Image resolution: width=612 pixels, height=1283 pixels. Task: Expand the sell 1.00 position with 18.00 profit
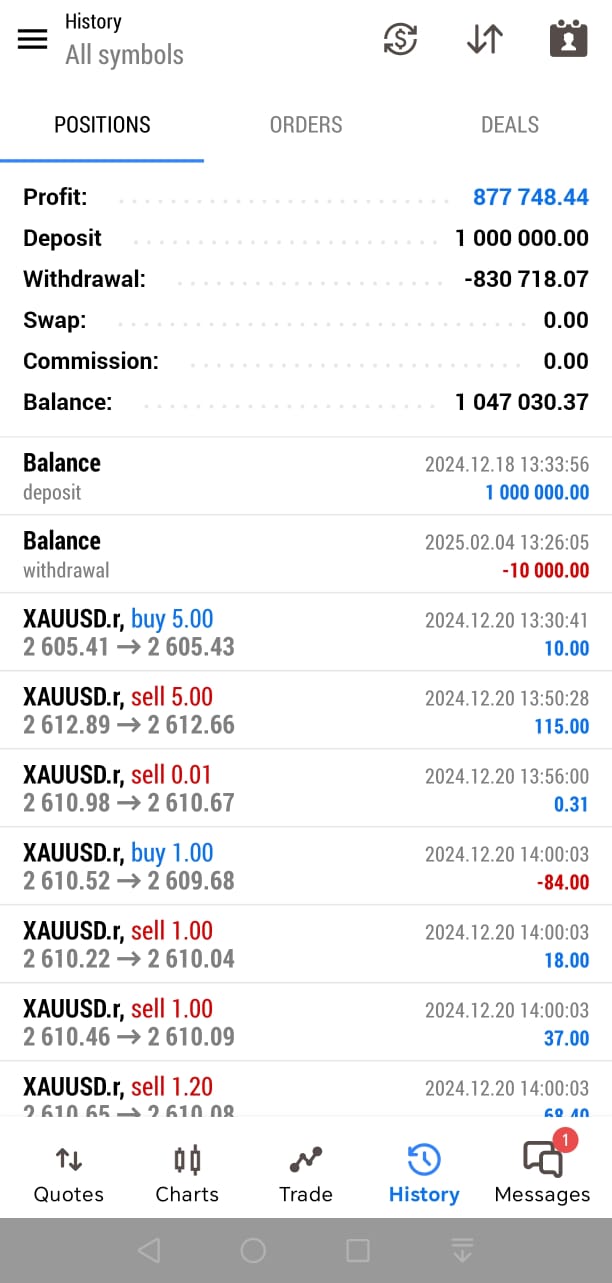click(x=306, y=944)
